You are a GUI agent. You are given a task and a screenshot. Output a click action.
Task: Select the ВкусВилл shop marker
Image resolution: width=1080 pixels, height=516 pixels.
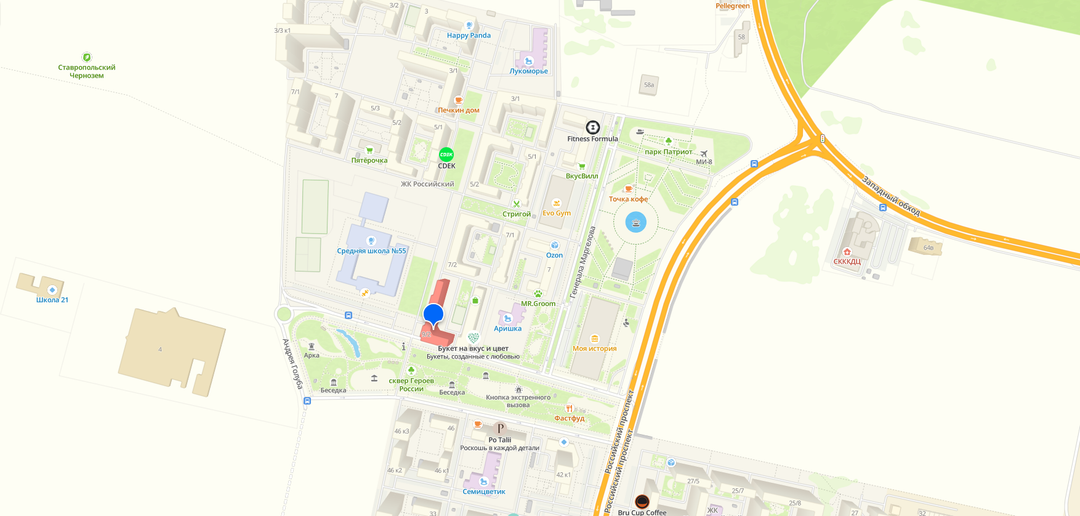tap(582, 166)
